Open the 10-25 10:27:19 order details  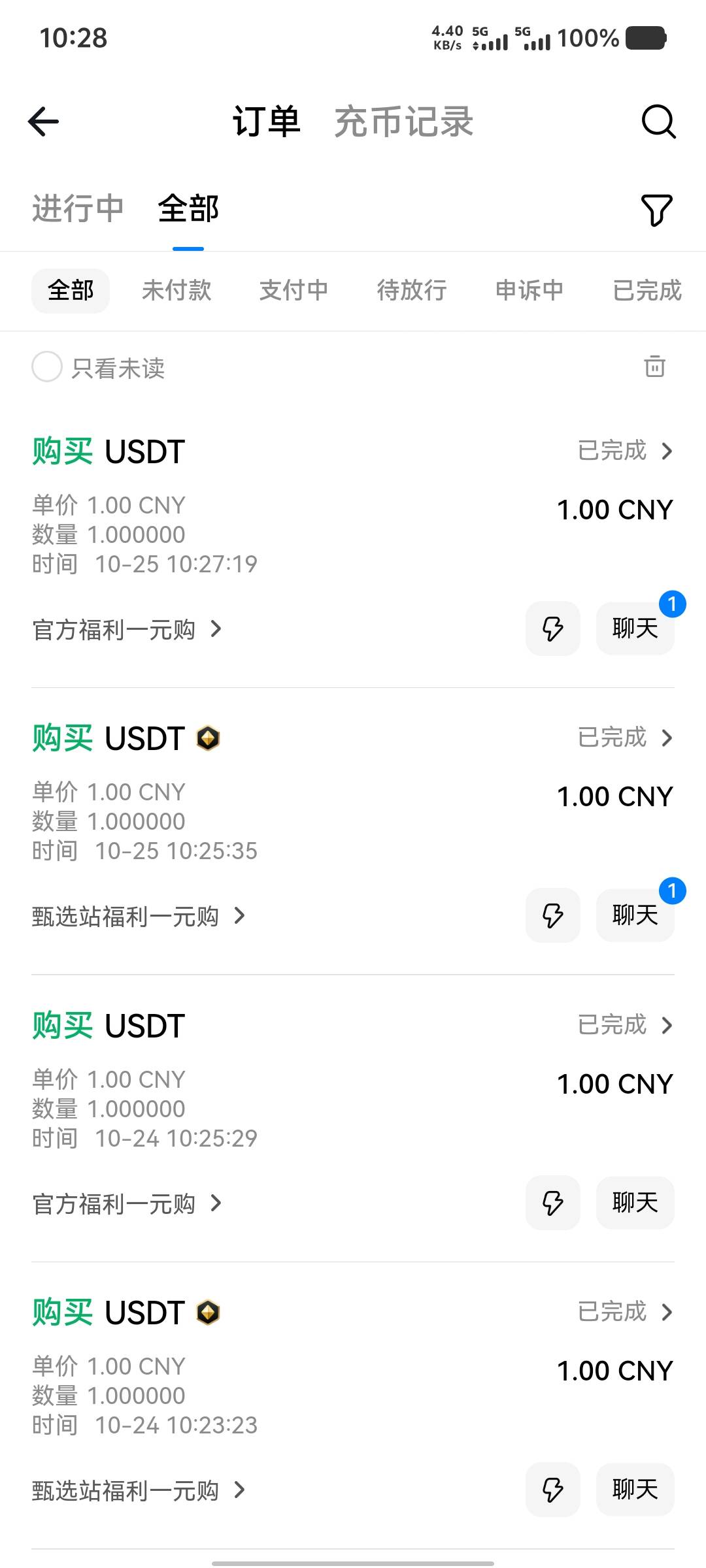point(625,451)
